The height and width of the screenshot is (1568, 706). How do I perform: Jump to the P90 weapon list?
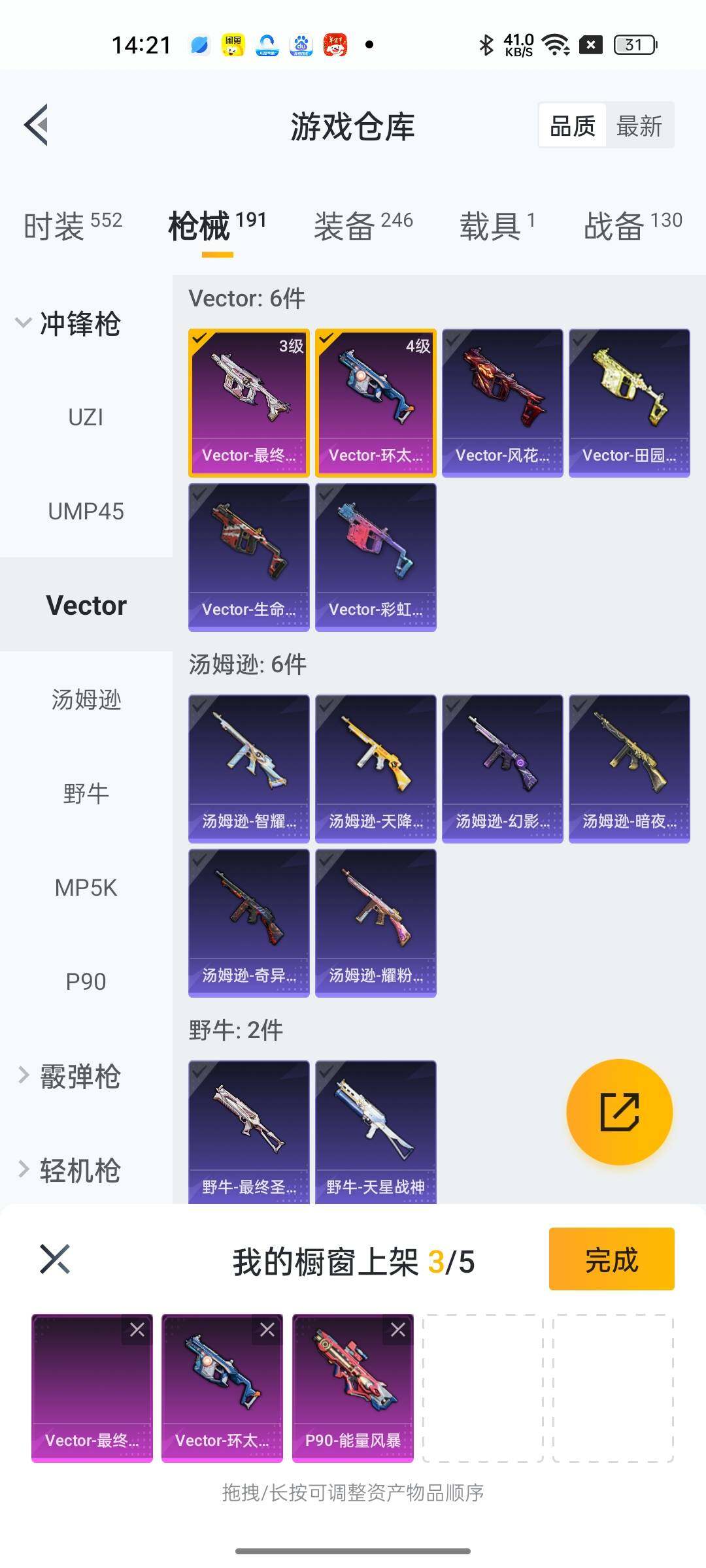[86, 981]
